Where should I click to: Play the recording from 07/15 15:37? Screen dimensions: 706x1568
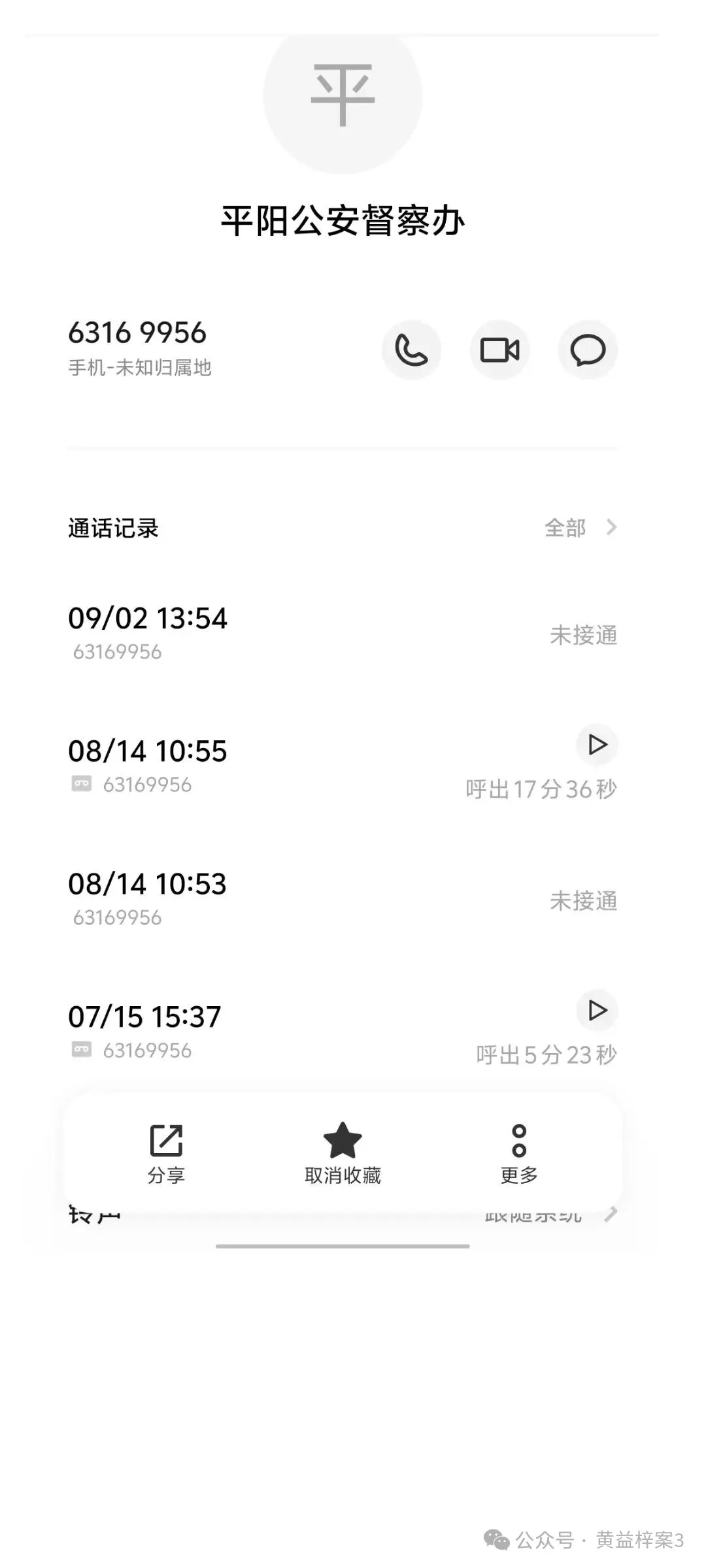[x=597, y=1011]
